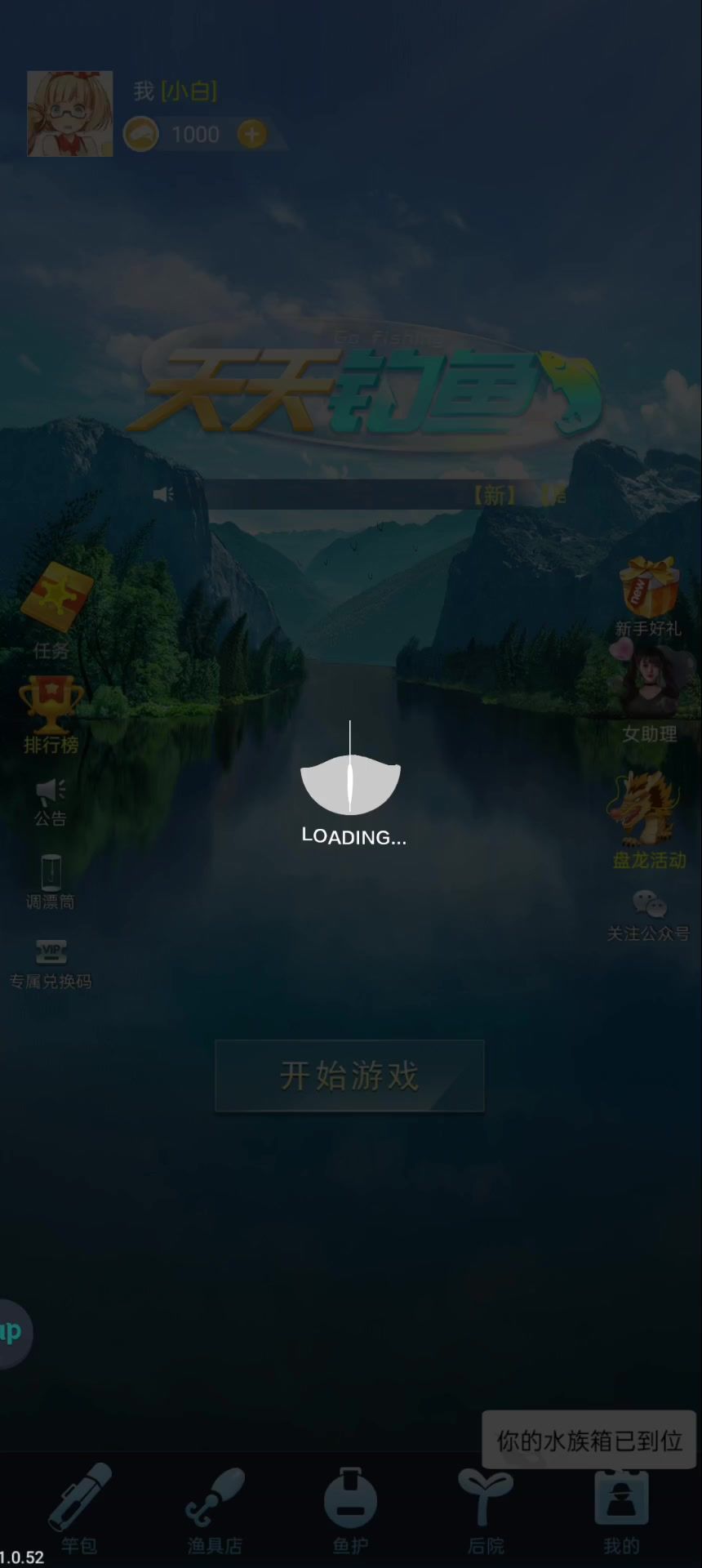Tap 关注公众号 follow official account
This screenshot has width=702, height=1568.
click(649, 914)
